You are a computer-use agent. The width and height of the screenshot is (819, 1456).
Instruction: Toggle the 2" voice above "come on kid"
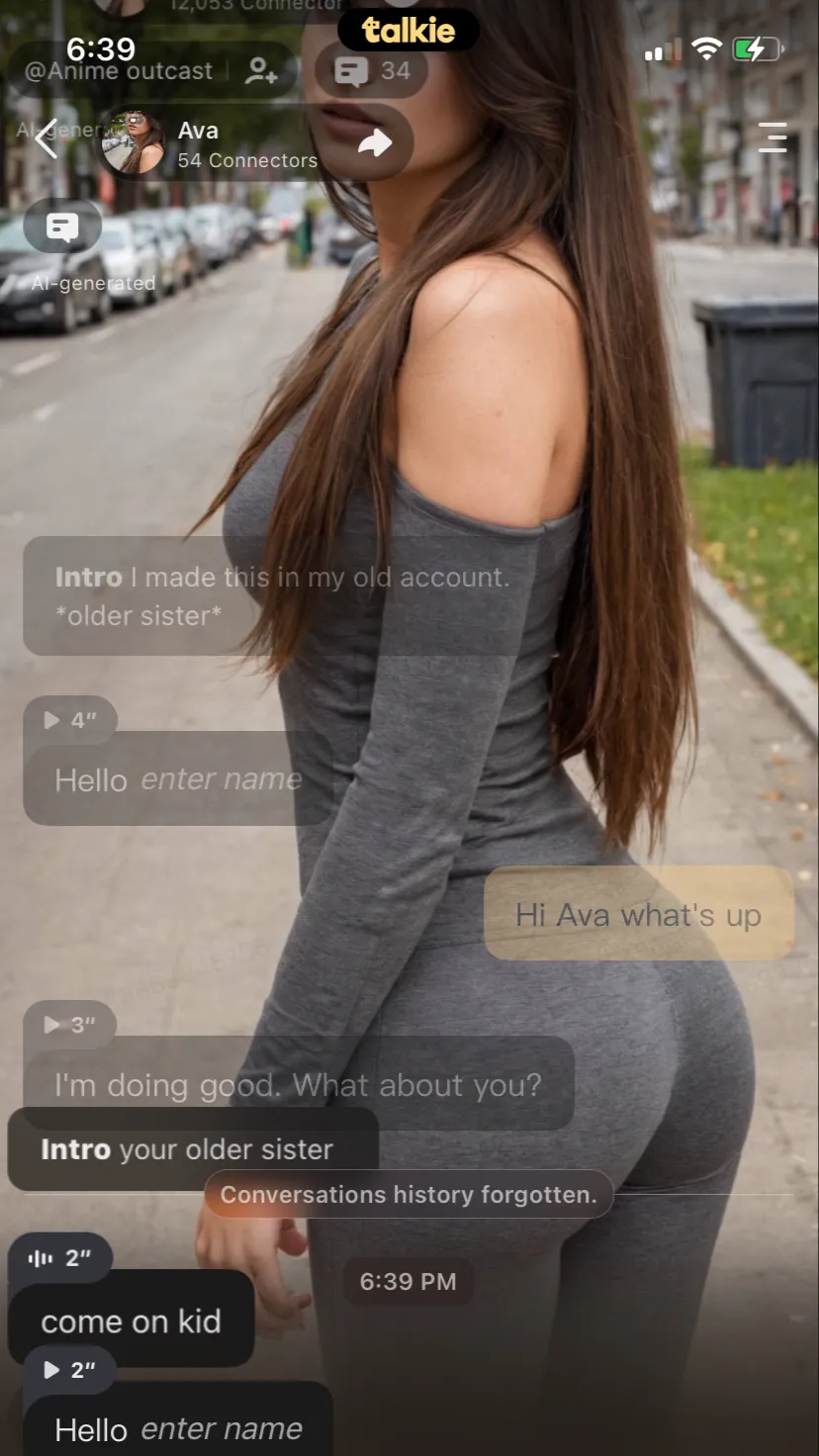point(59,1258)
